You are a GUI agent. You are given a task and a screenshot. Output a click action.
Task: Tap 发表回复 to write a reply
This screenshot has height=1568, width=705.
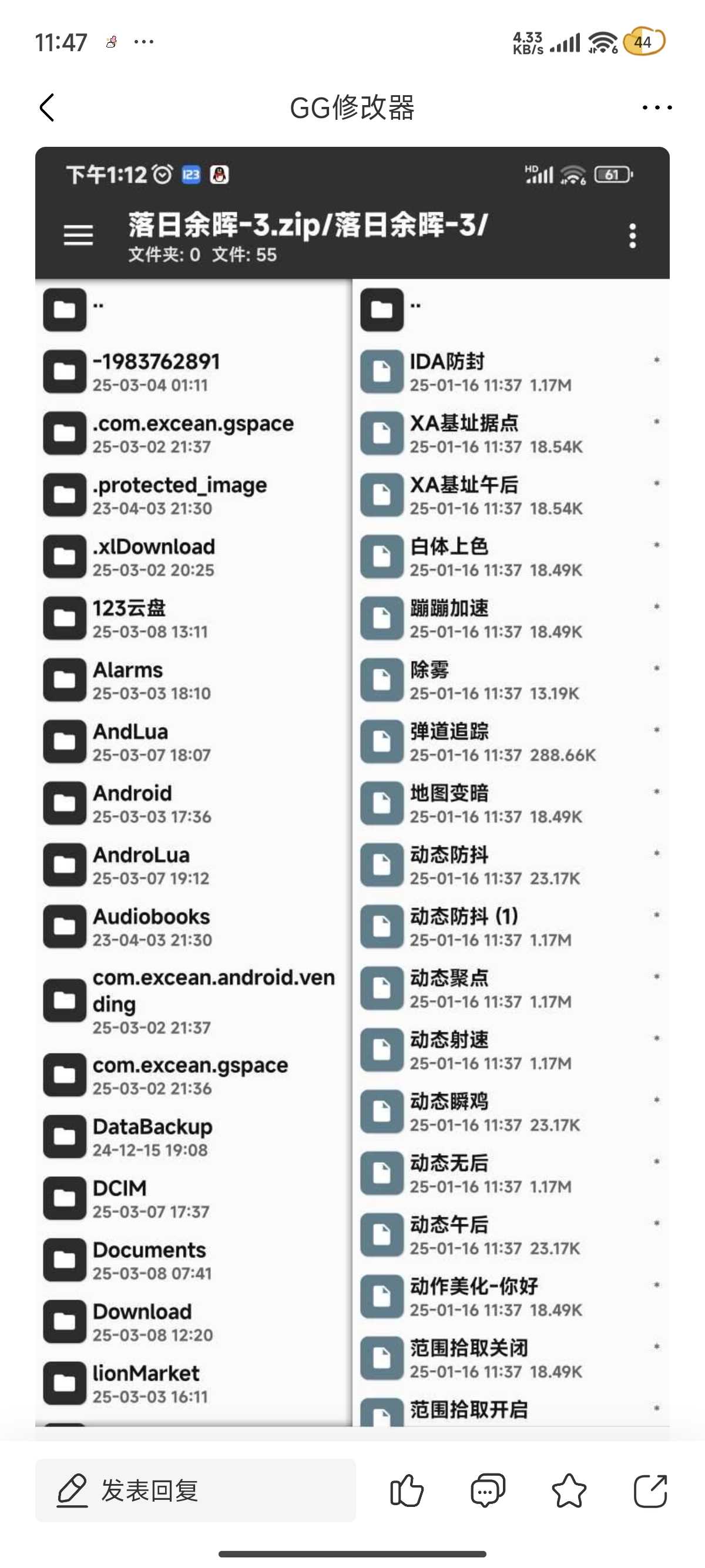pyautogui.click(x=196, y=1490)
